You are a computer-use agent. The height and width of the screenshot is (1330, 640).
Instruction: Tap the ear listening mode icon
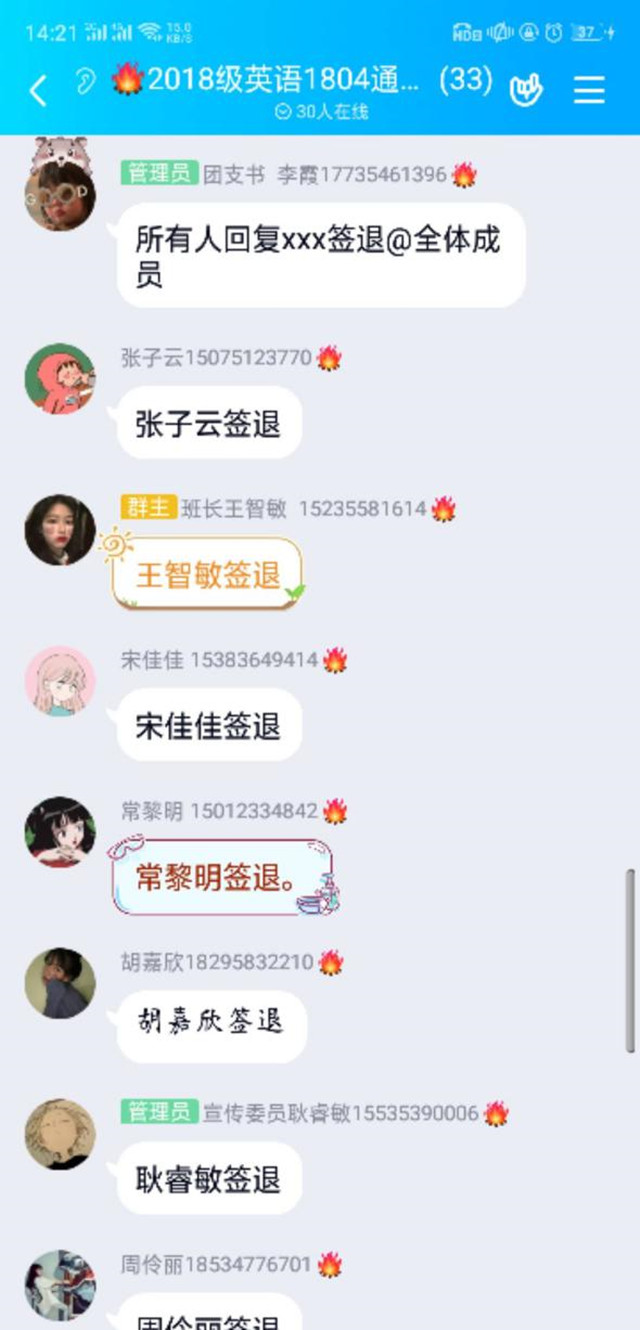click(85, 82)
